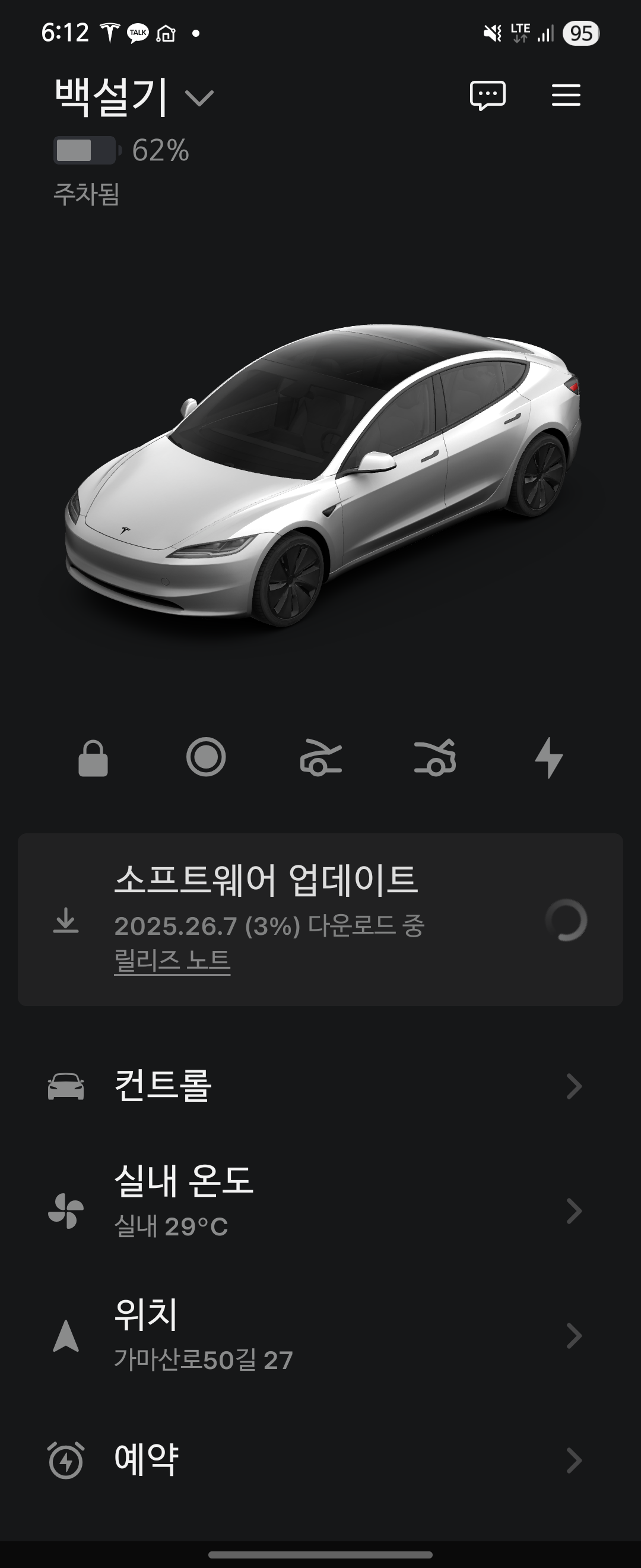Open the hamburger menu
The image size is (641, 1568).
[x=566, y=96]
